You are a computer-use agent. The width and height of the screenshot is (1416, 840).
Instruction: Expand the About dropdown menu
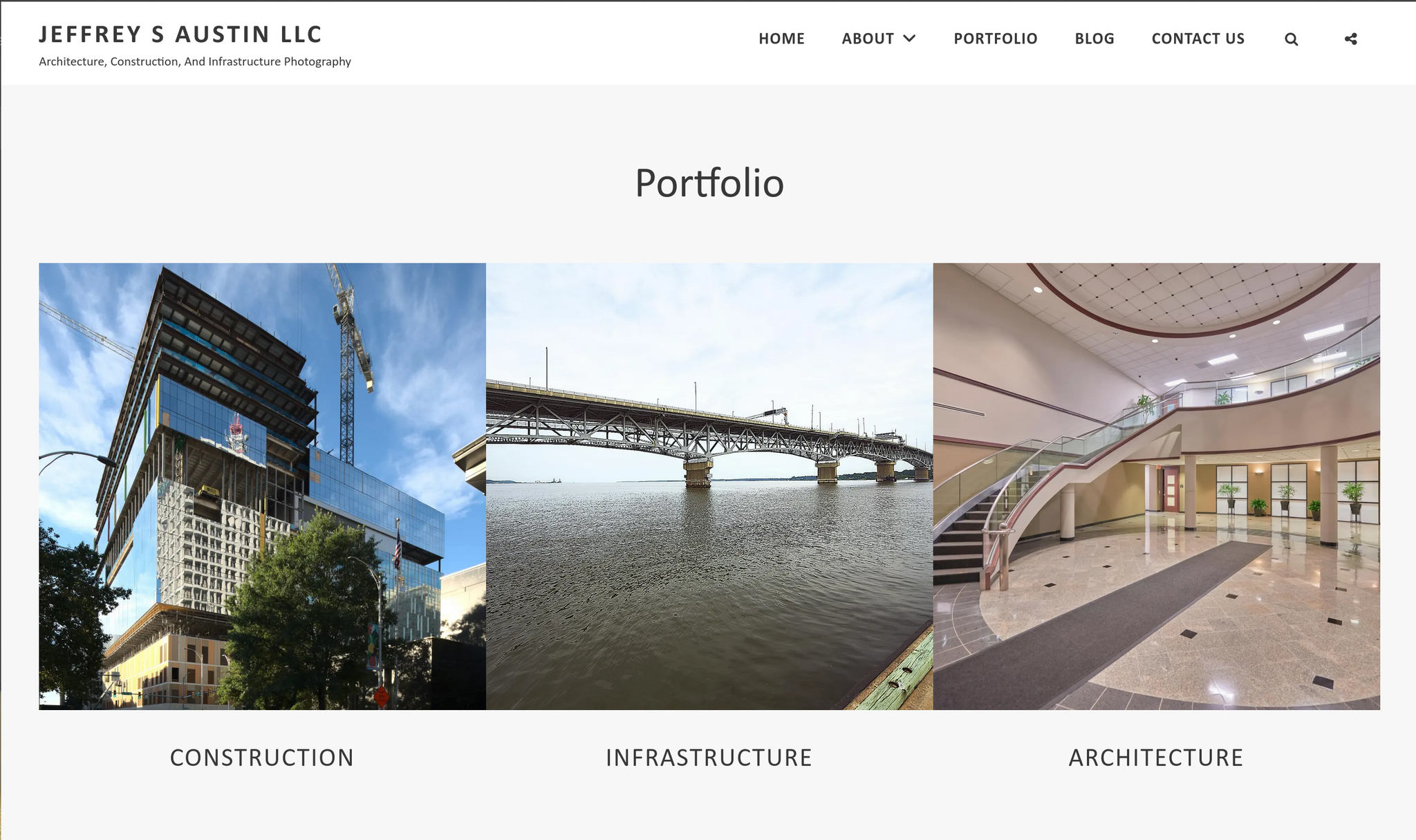[x=879, y=39]
